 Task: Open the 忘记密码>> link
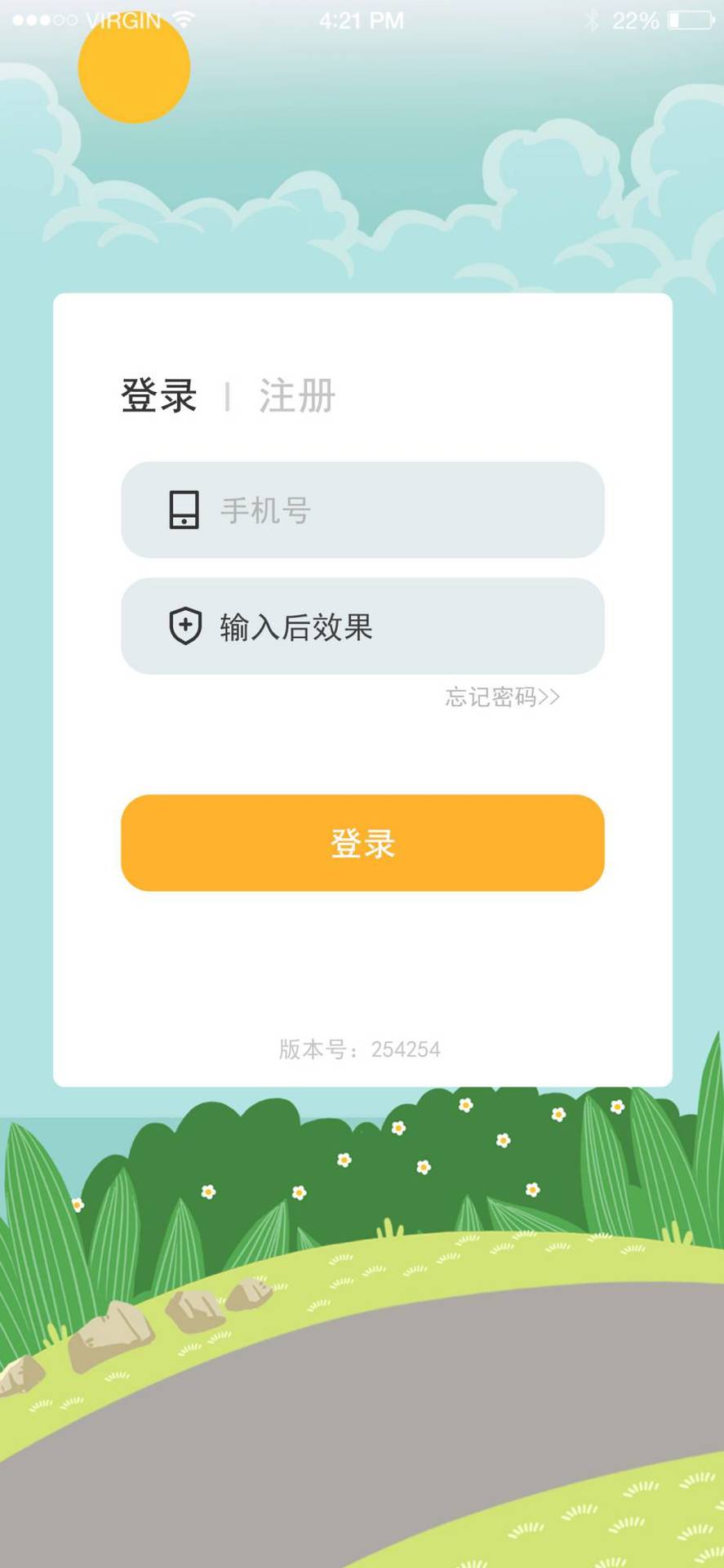pos(502,697)
